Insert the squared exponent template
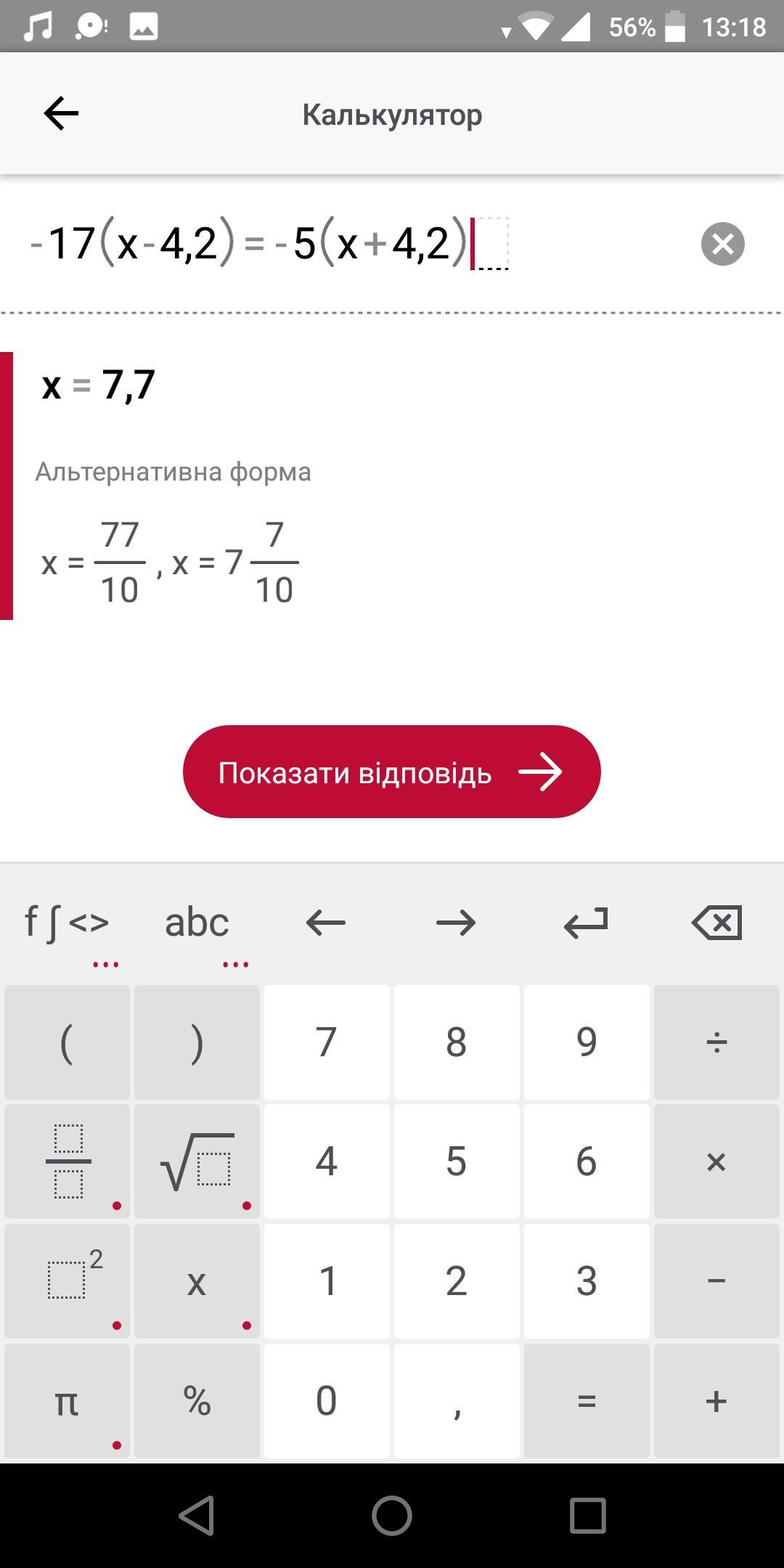Viewport: 784px width, 1568px height. 67,1281
